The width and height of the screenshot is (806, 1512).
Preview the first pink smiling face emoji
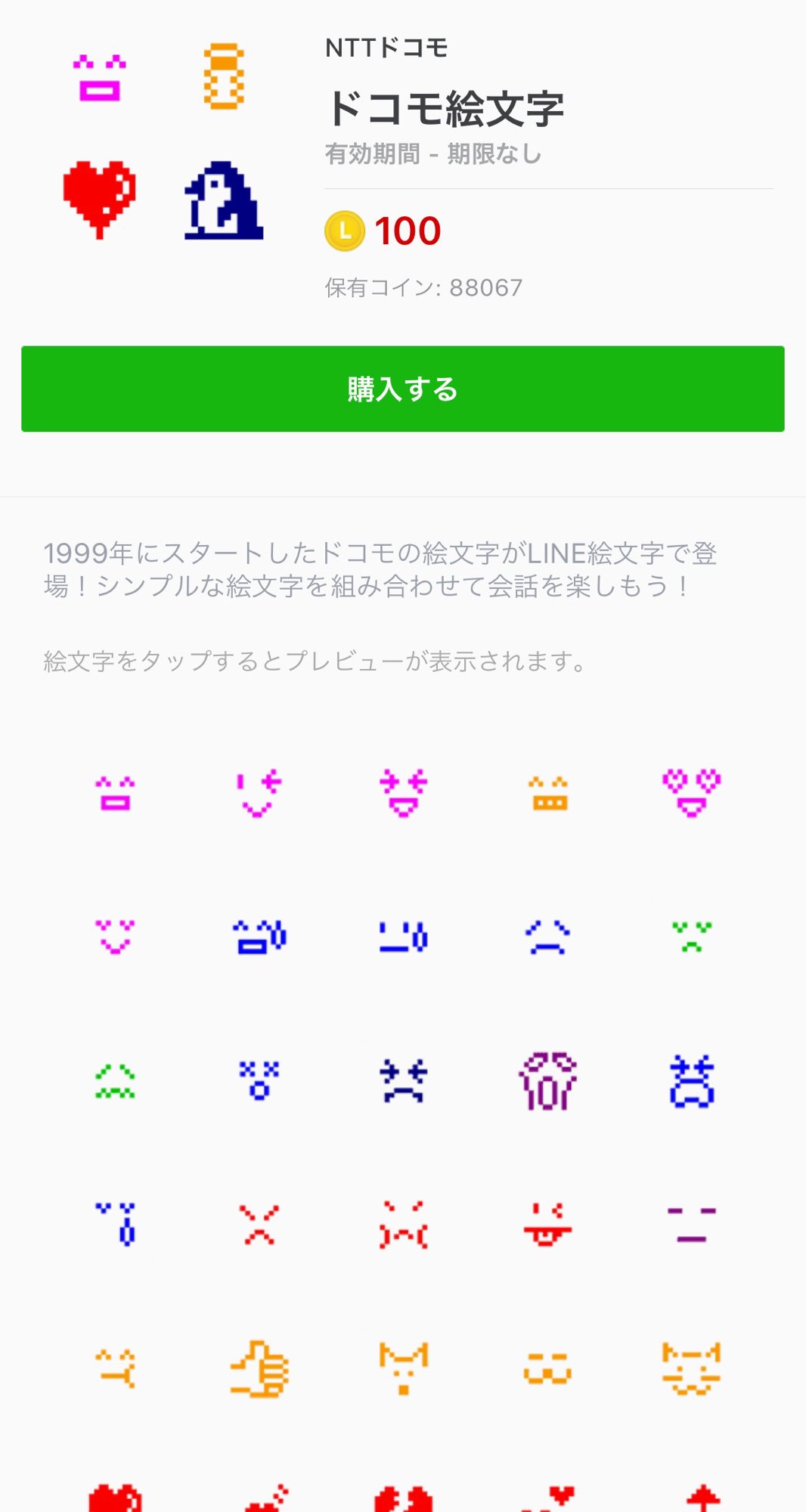[x=115, y=793]
